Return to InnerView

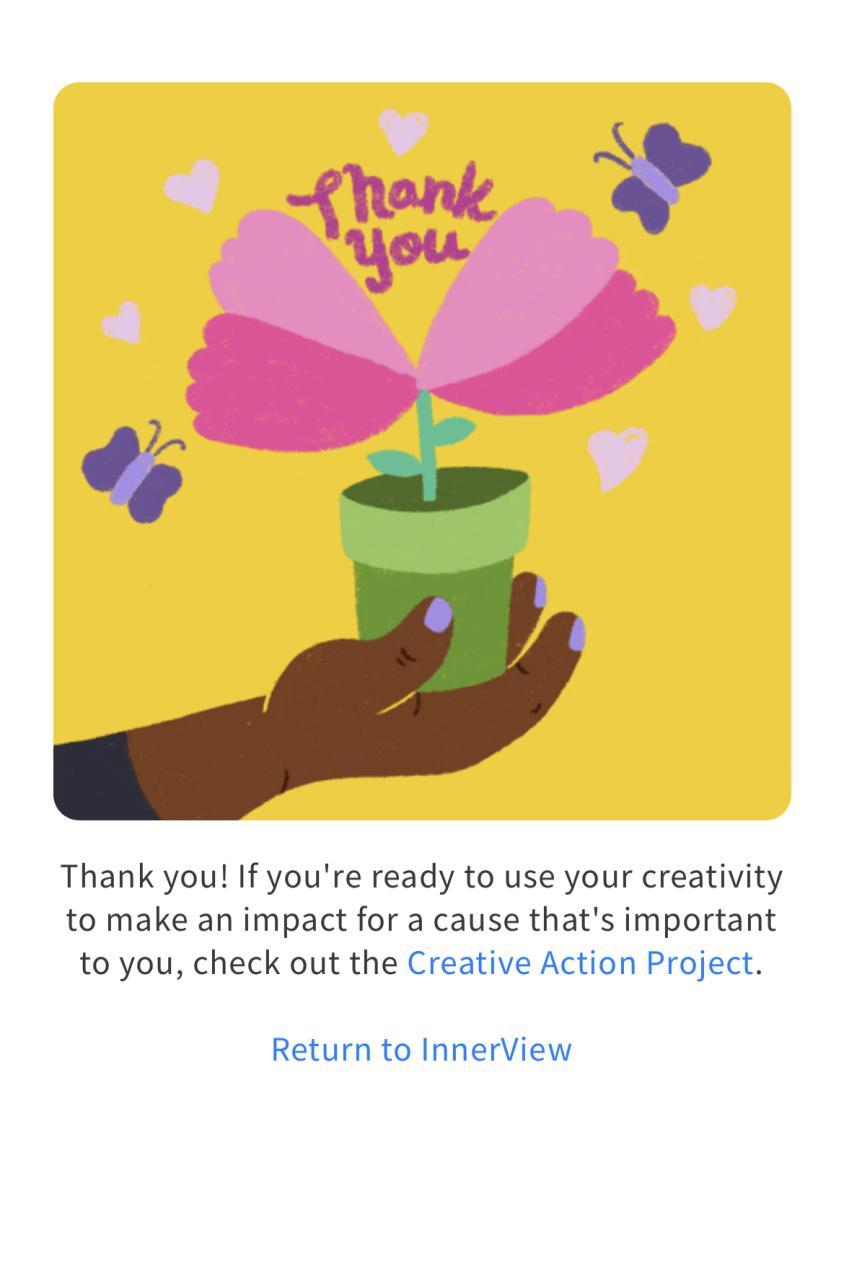tap(421, 1049)
